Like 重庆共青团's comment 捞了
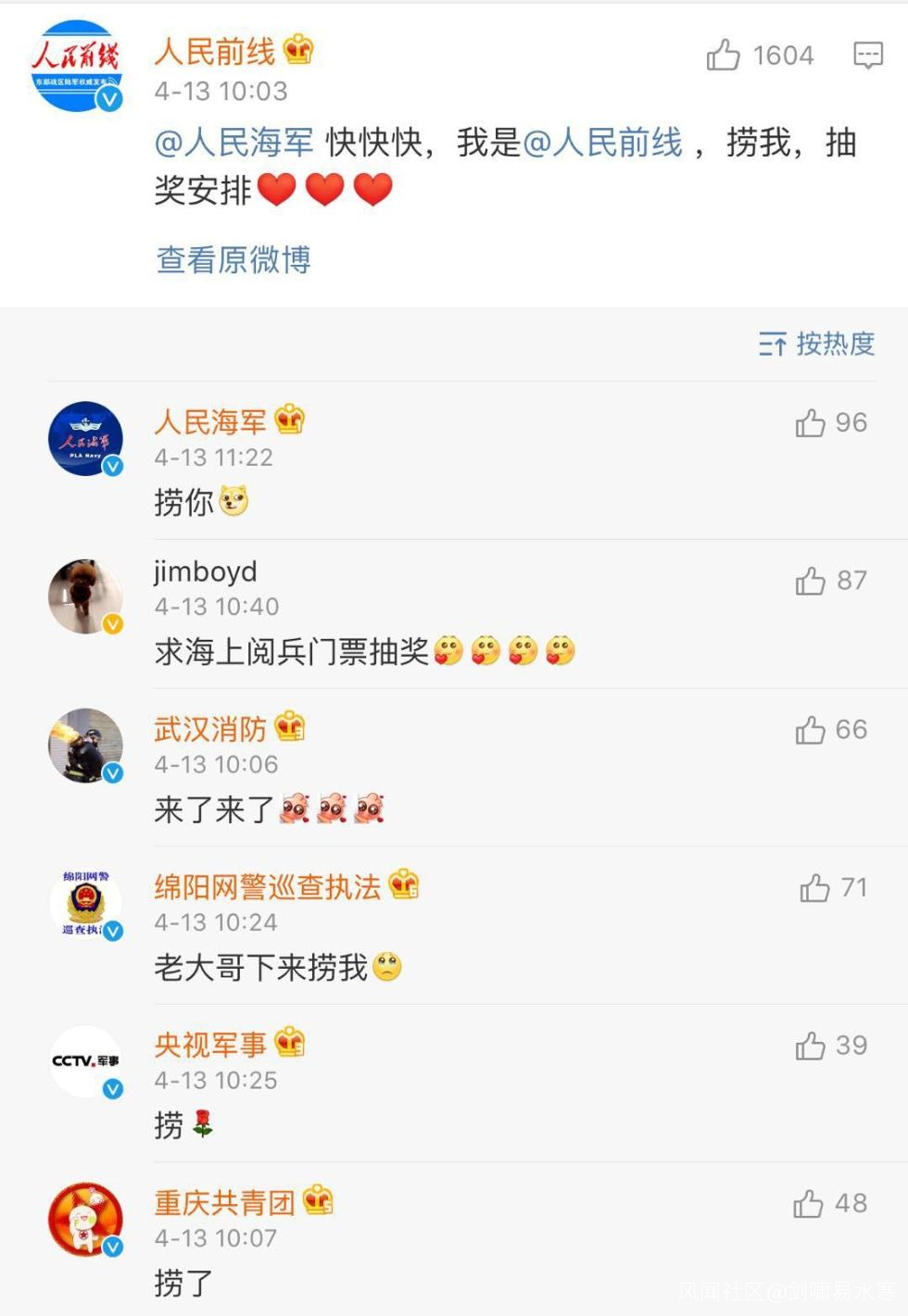The image size is (908, 1316). (808, 1204)
